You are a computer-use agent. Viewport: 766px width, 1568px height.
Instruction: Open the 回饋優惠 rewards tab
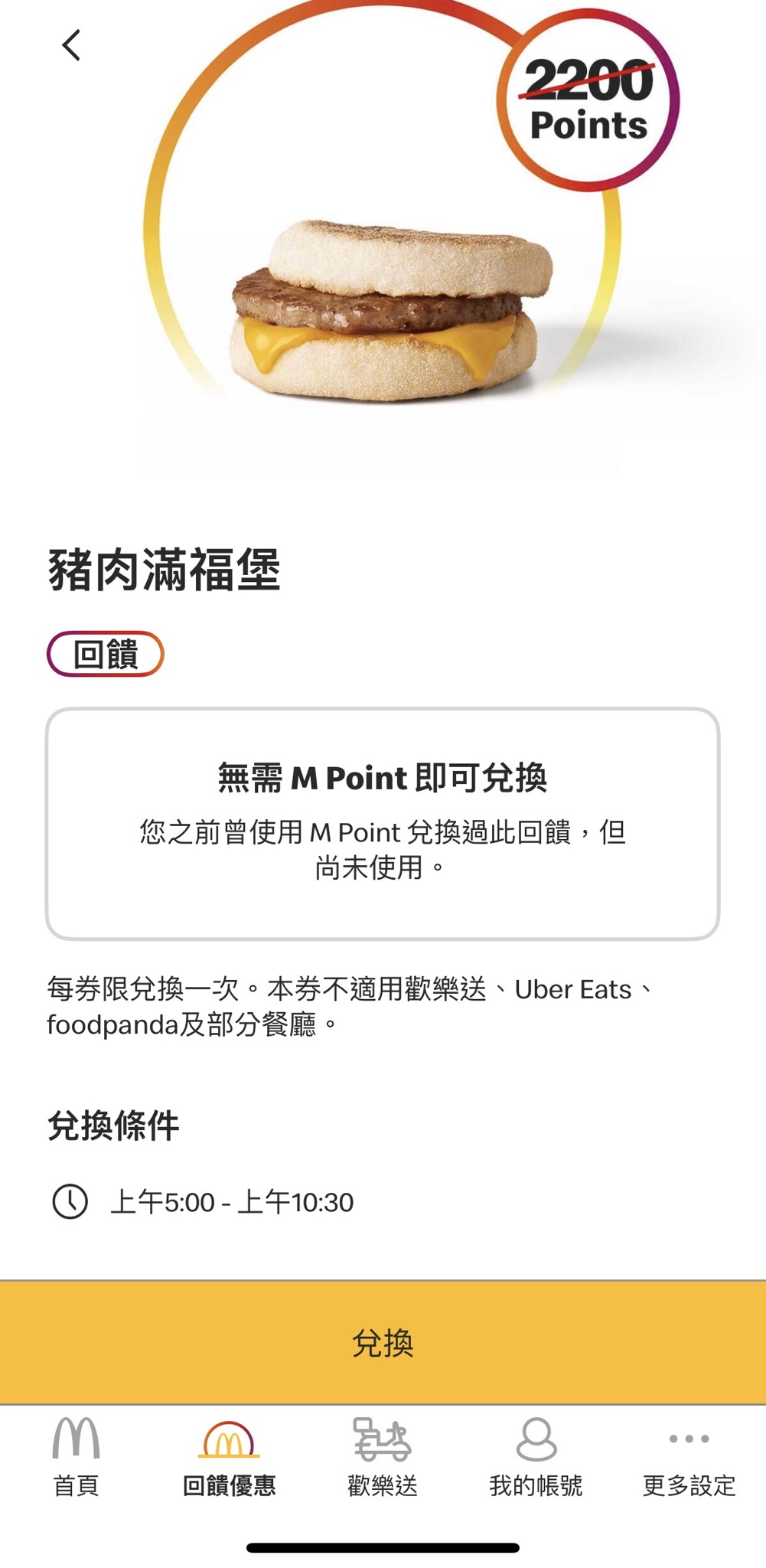[229, 1456]
